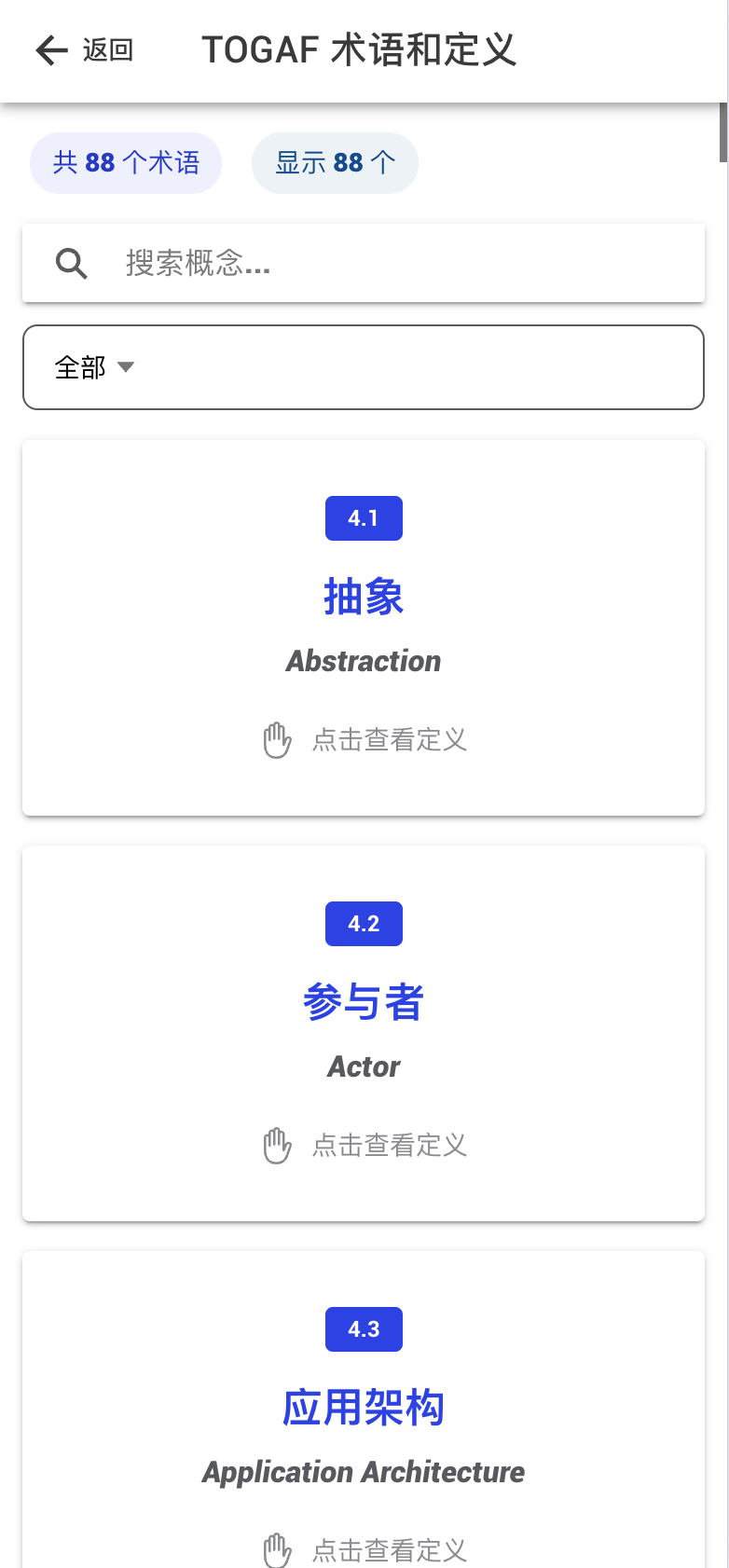Viewport: 729px width, 1568px height.
Task: Click the magnifying glass search icon
Action: point(70,264)
